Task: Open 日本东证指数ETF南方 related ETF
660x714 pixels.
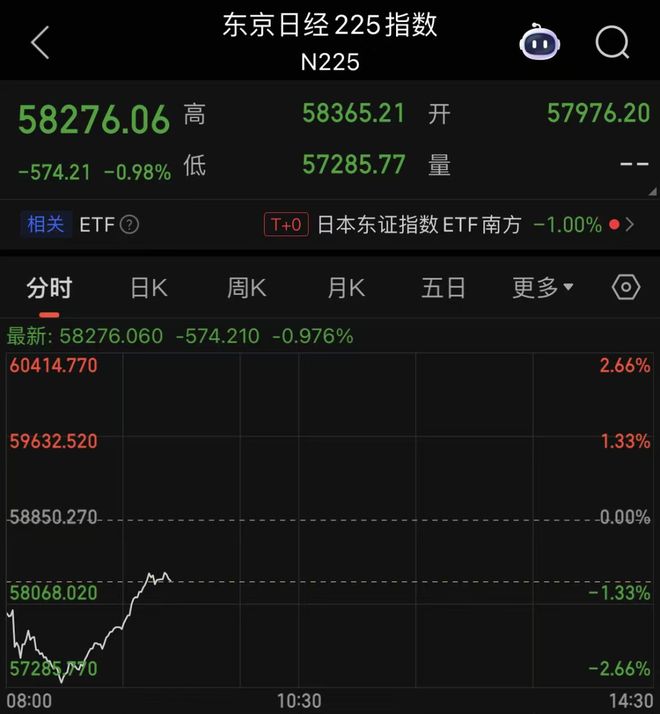Action: (419, 225)
